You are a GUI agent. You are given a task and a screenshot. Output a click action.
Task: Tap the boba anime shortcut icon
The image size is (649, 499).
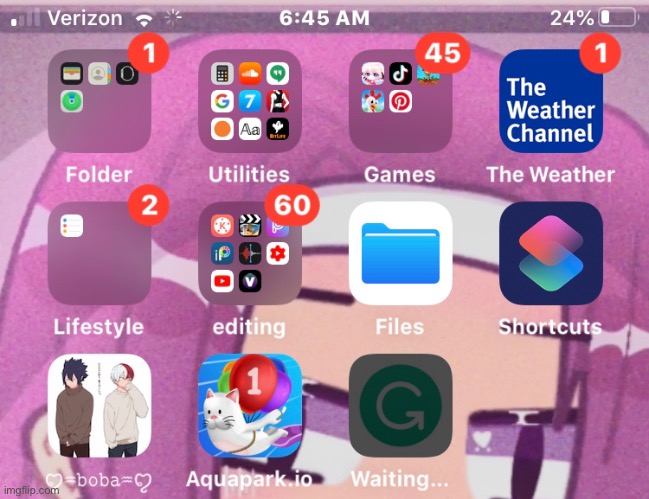100,405
